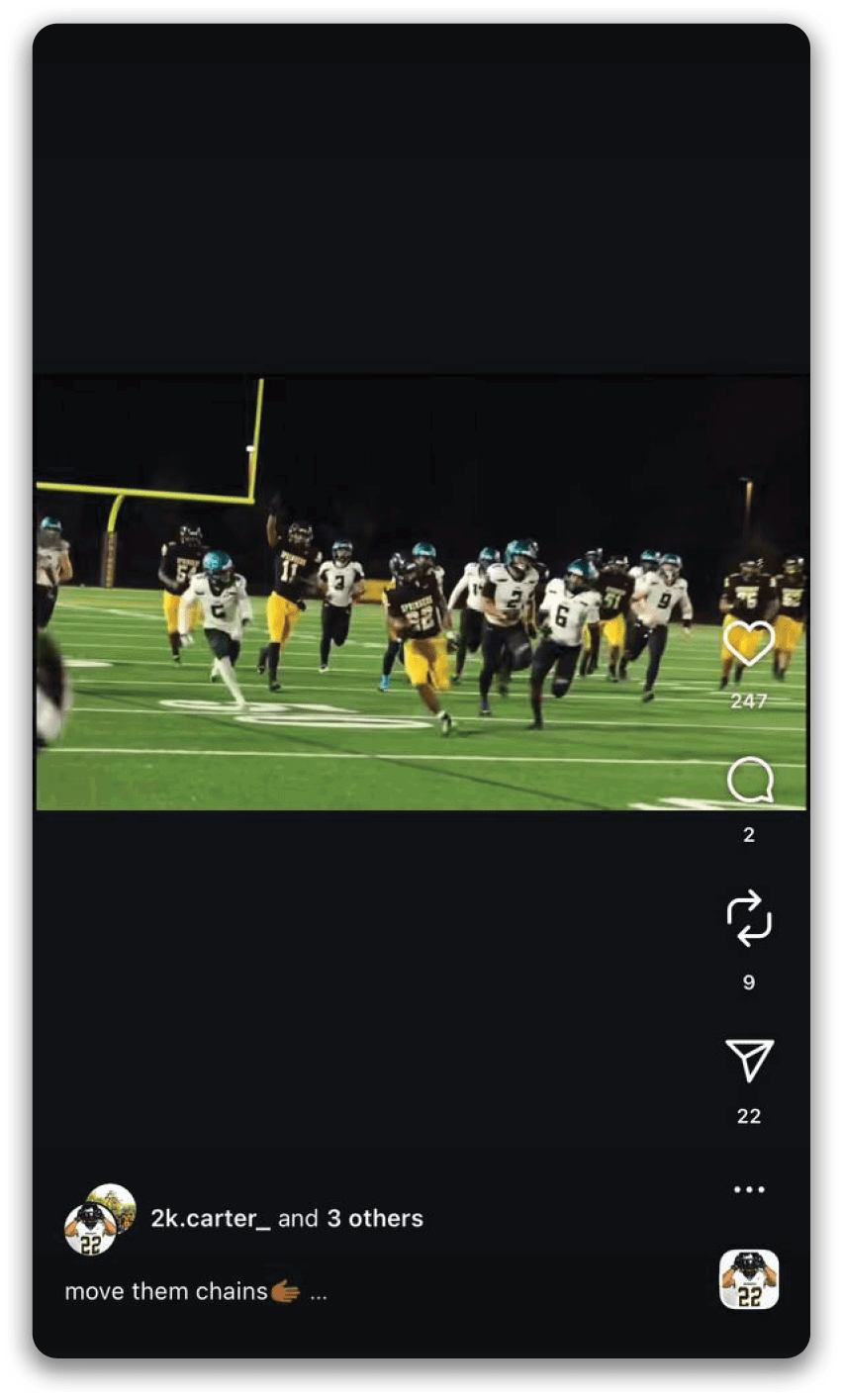
Task: Like this football reel
Action: 749,643
